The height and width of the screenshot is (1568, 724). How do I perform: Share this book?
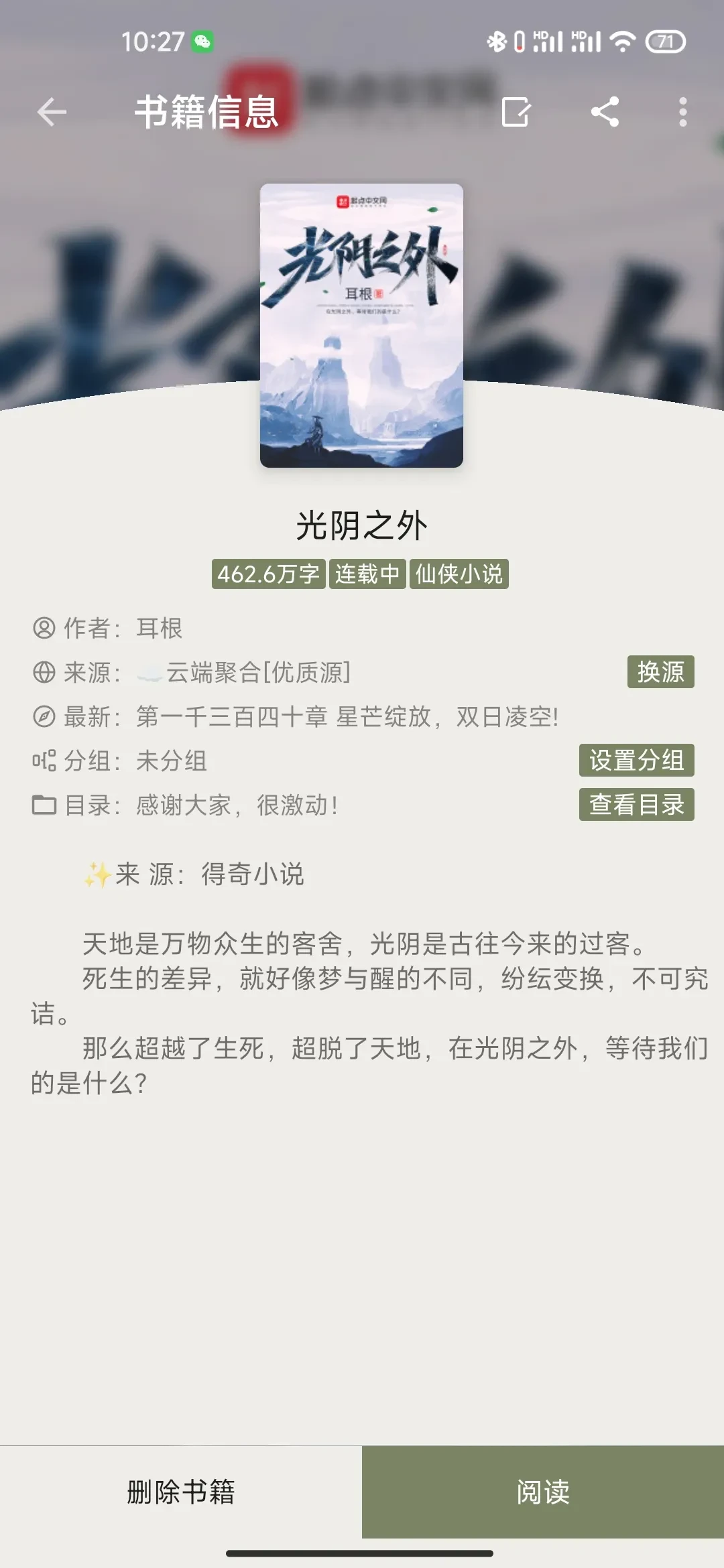tap(605, 112)
